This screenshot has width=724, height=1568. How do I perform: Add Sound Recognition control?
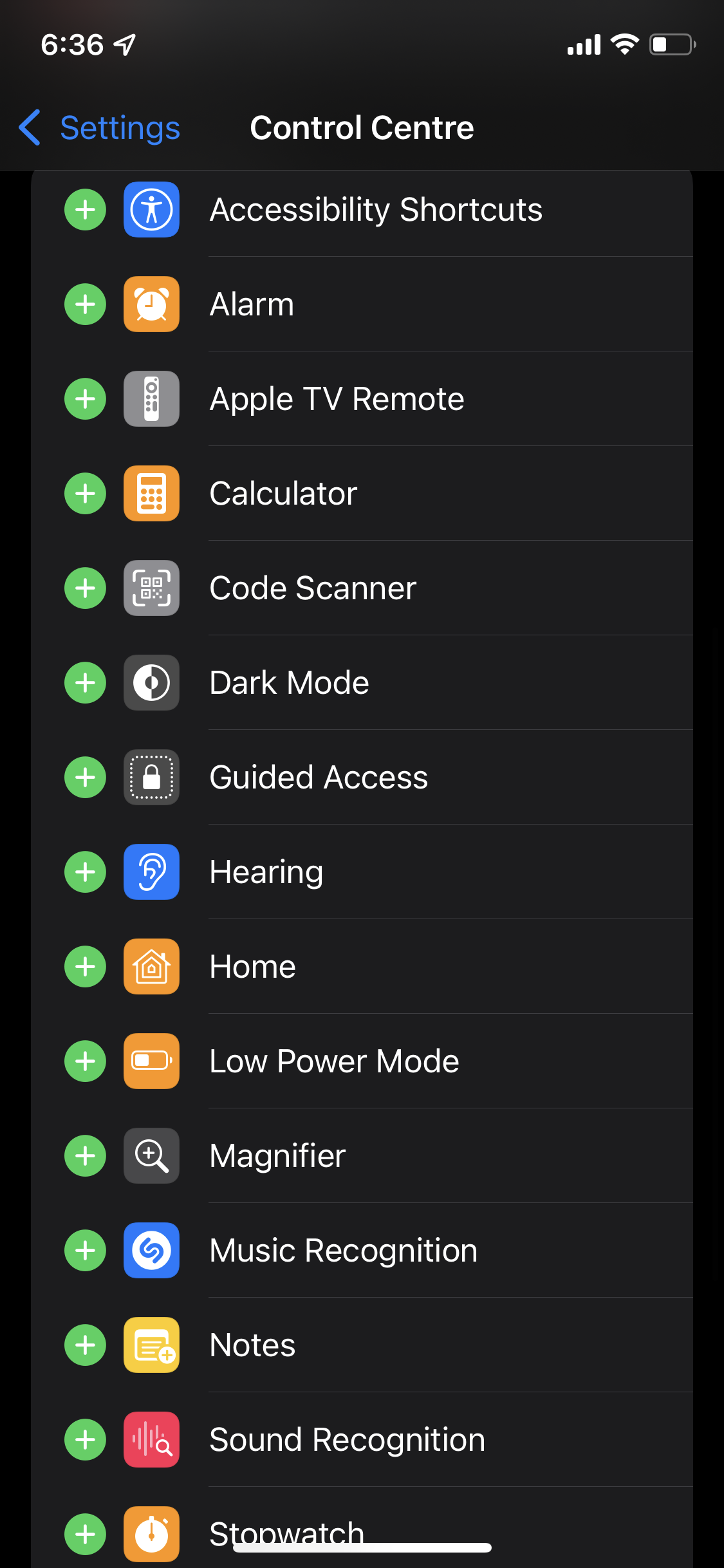pyautogui.click(x=86, y=1440)
